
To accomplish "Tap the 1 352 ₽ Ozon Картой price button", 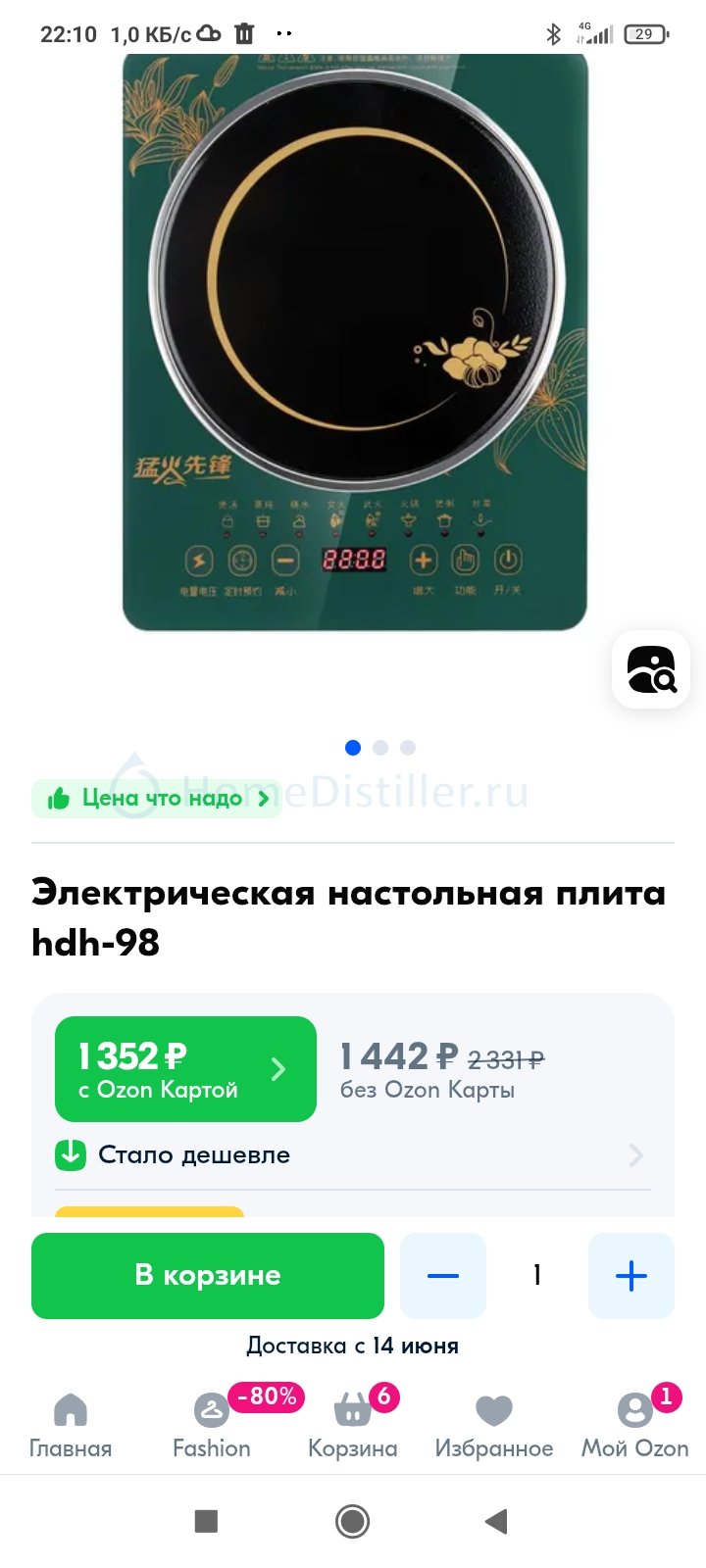I will click(x=185, y=1069).
